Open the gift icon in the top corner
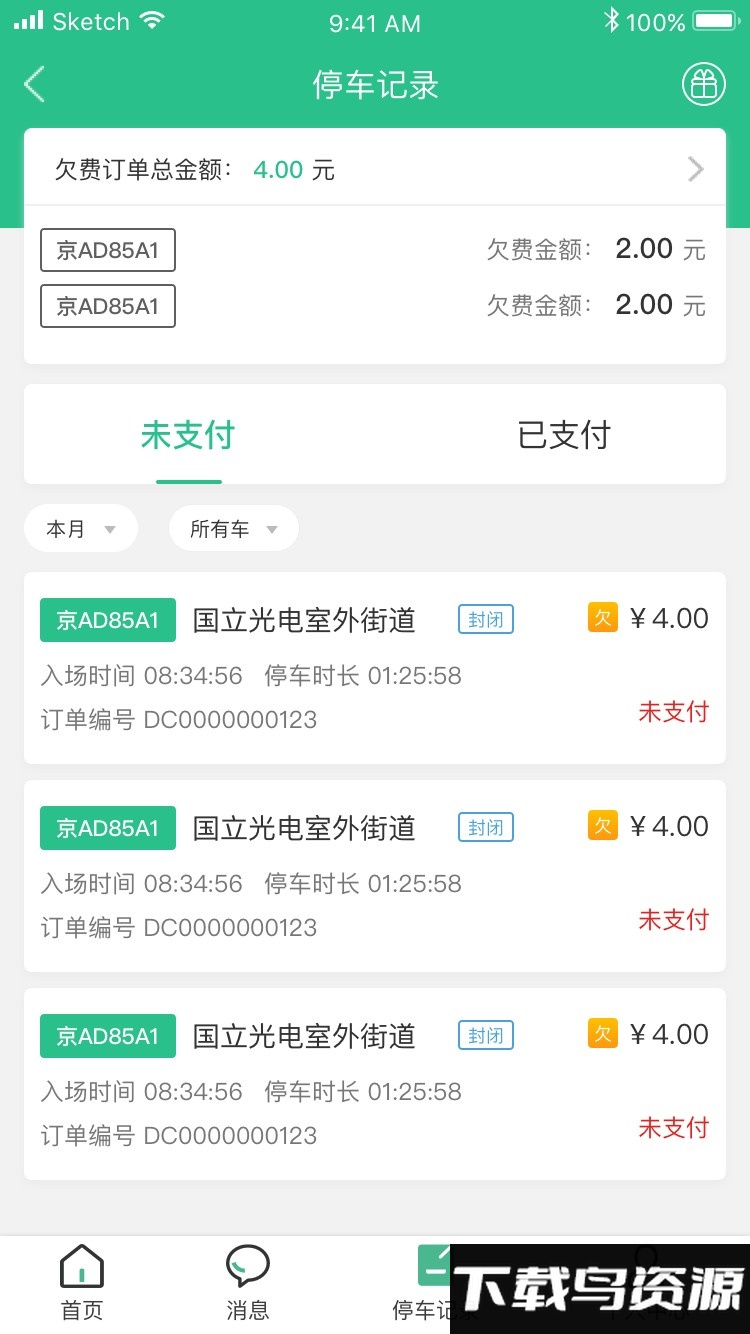The width and height of the screenshot is (750, 1334). 702,84
